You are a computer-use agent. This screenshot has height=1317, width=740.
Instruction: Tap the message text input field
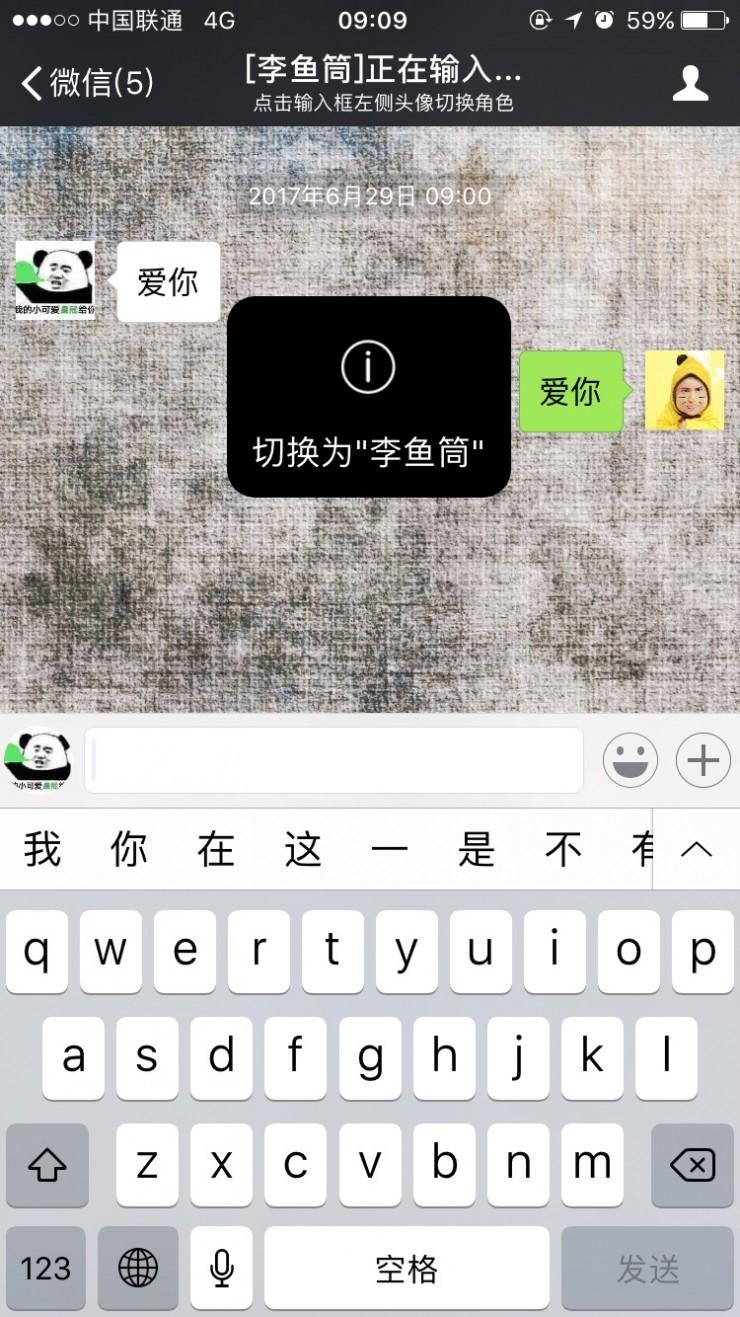pos(335,760)
